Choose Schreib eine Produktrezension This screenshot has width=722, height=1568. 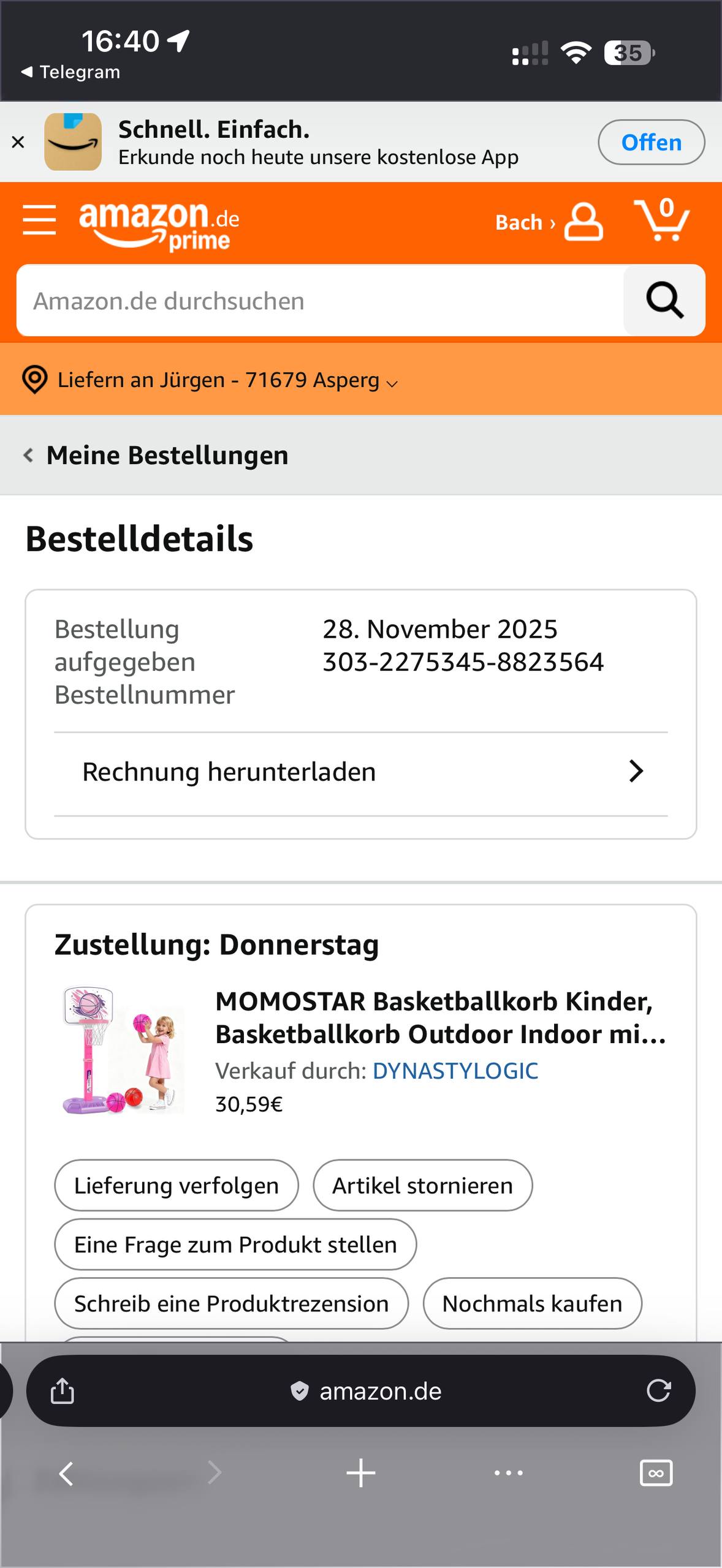pyautogui.click(x=231, y=1303)
